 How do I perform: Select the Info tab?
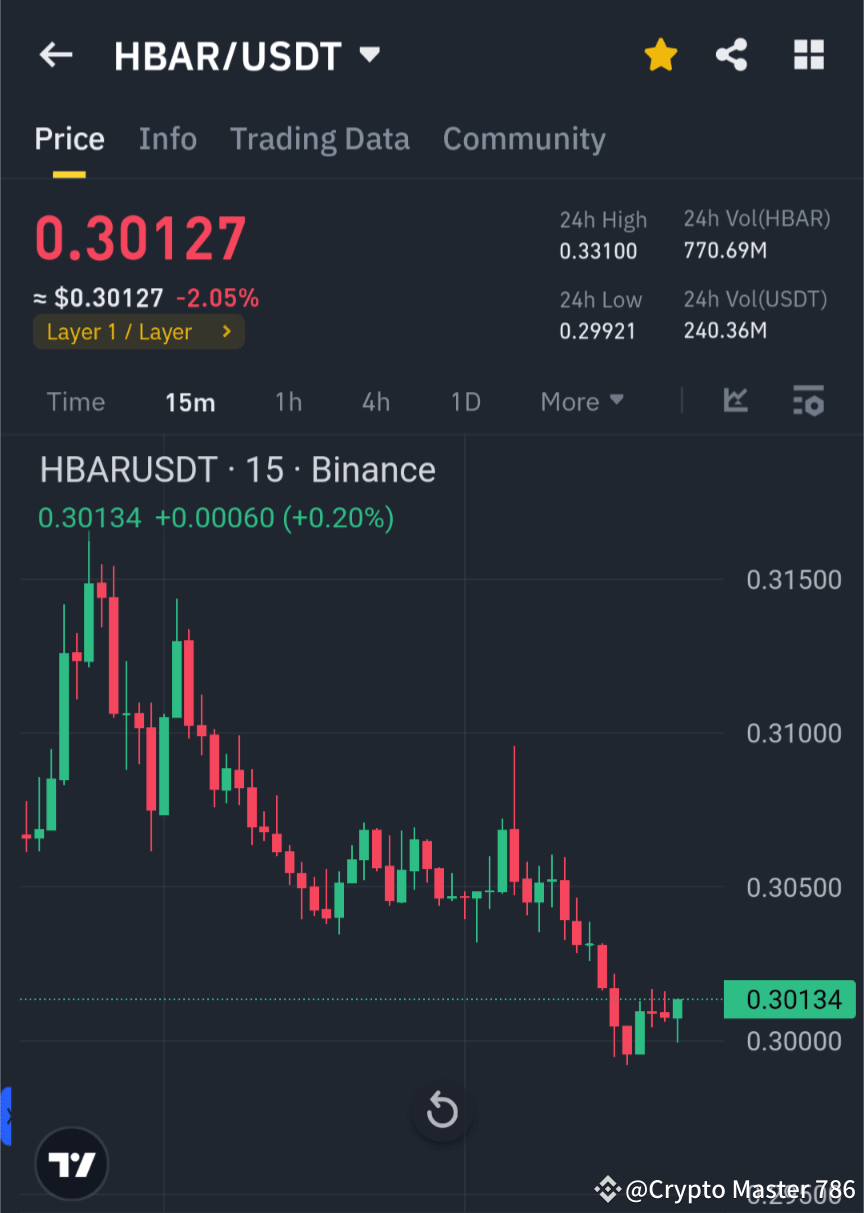167,138
